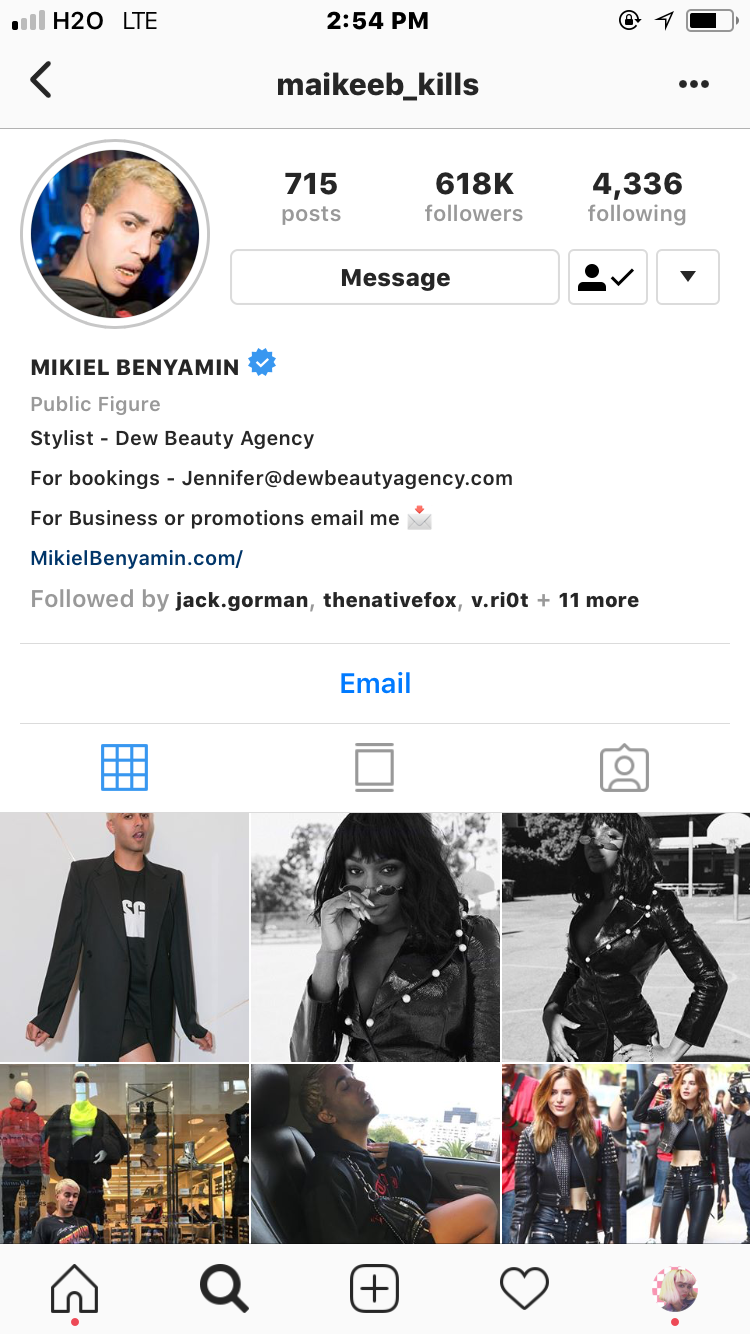Go to the Home feed tab
This screenshot has height=1334, width=750.
75,1288
